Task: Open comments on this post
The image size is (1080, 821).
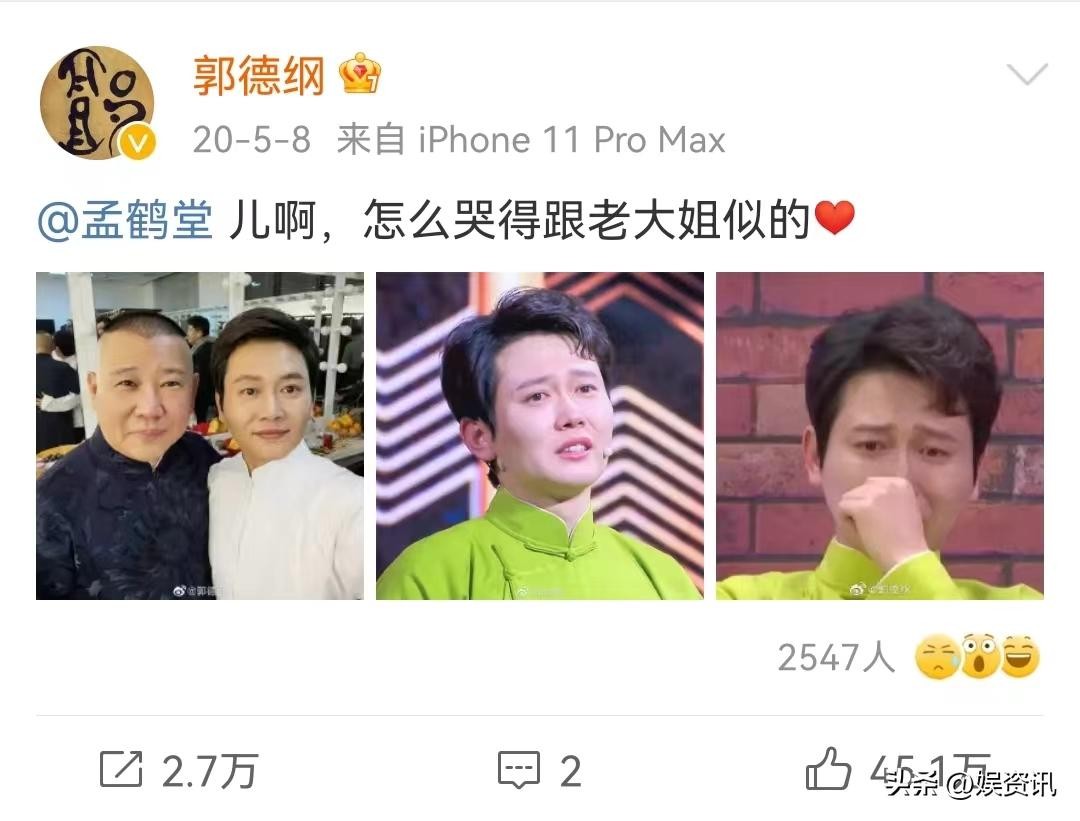Action: 539,770
